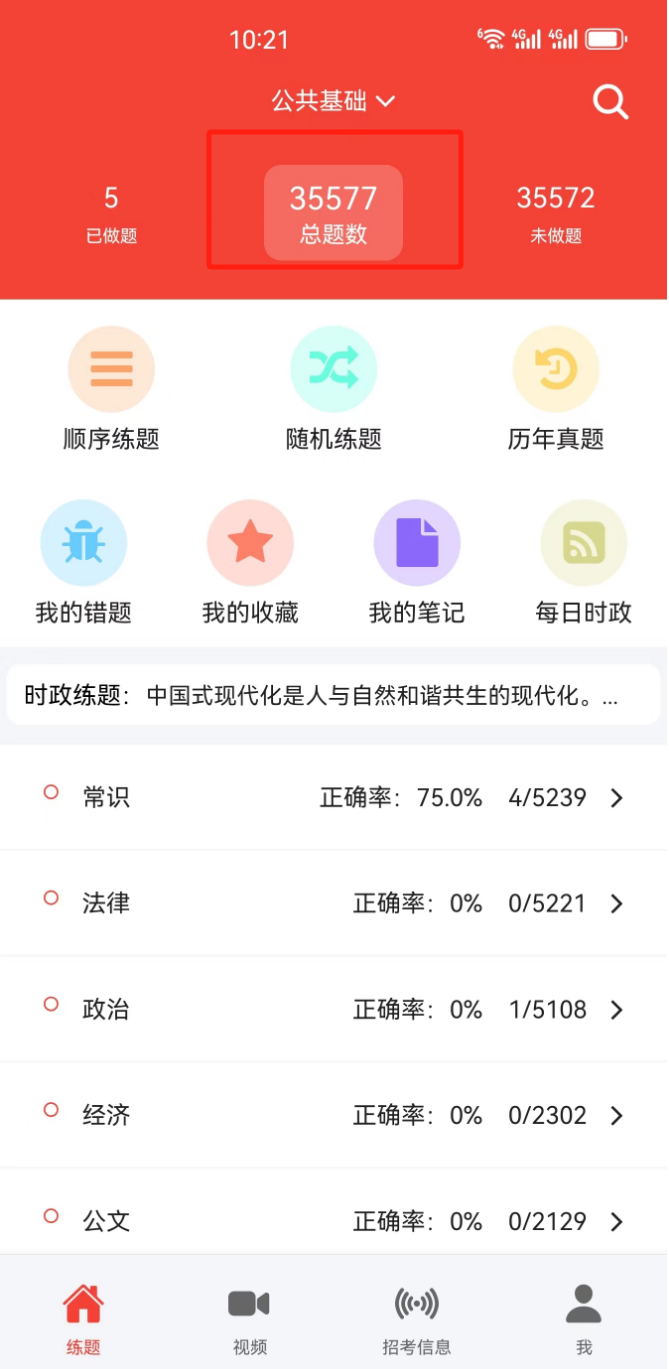
Task: Open the 政治 category row
Action: 334,1010
